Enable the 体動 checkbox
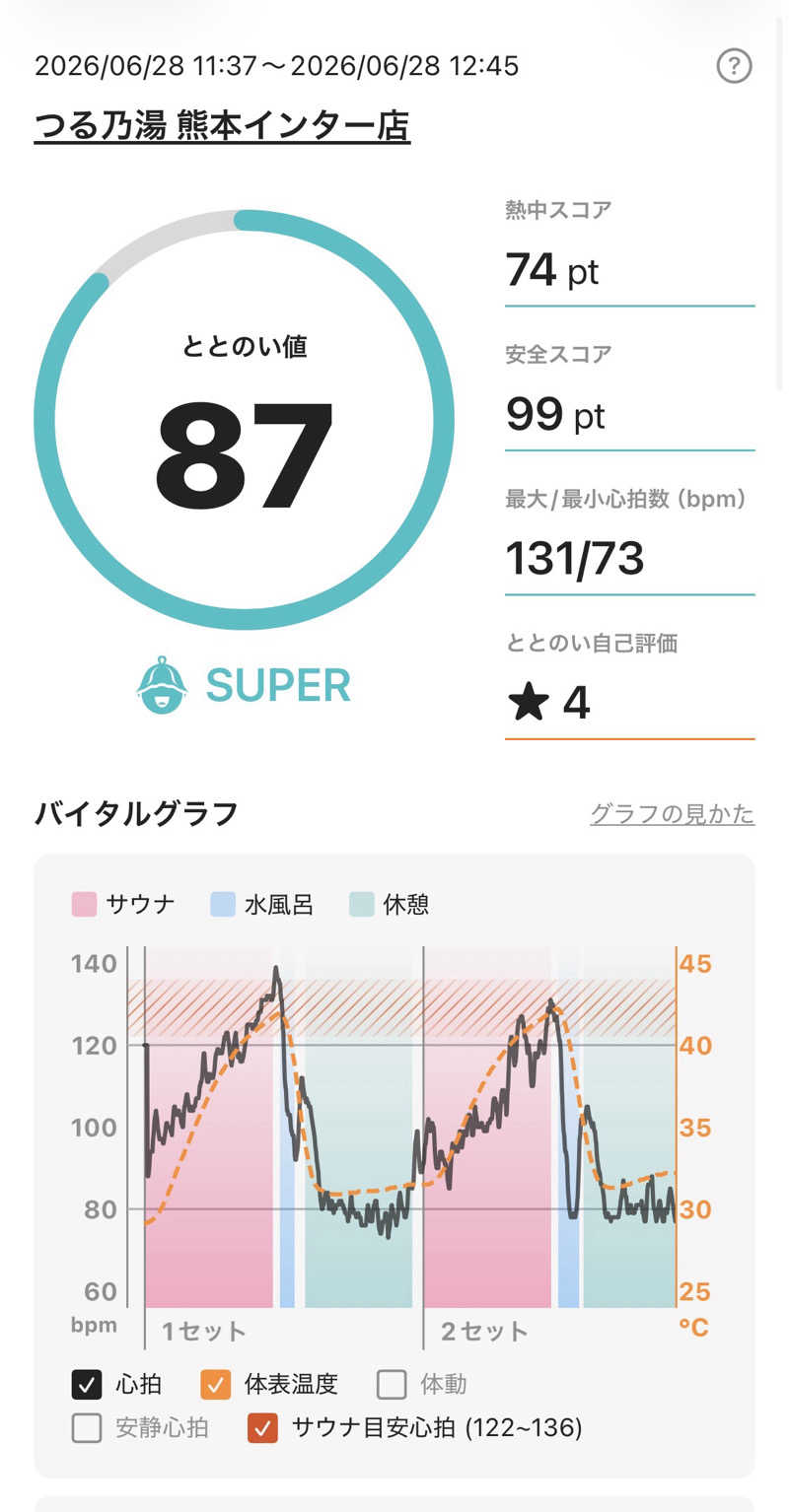The image size is (789, 1512). [392, 1385]
